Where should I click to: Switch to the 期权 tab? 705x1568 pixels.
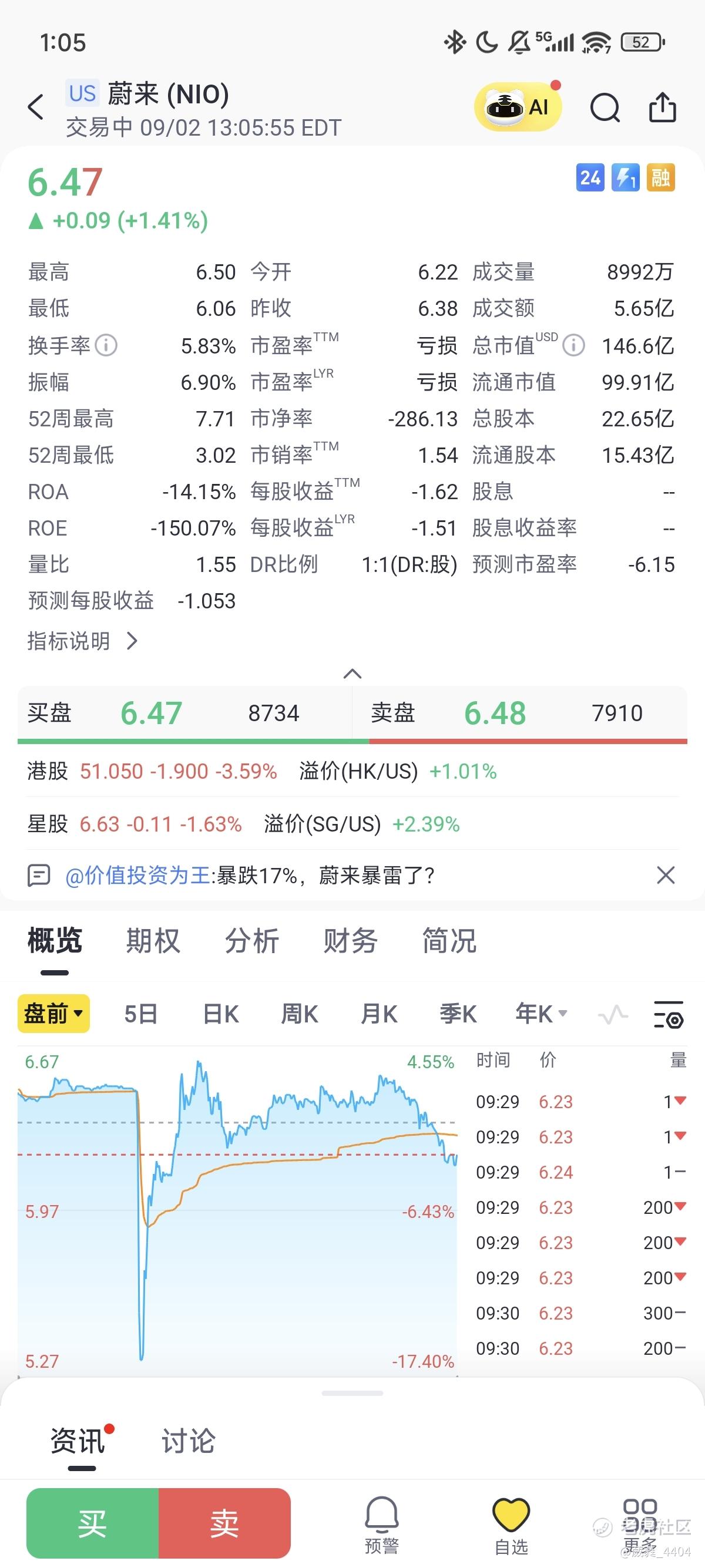tap(153, 941)
